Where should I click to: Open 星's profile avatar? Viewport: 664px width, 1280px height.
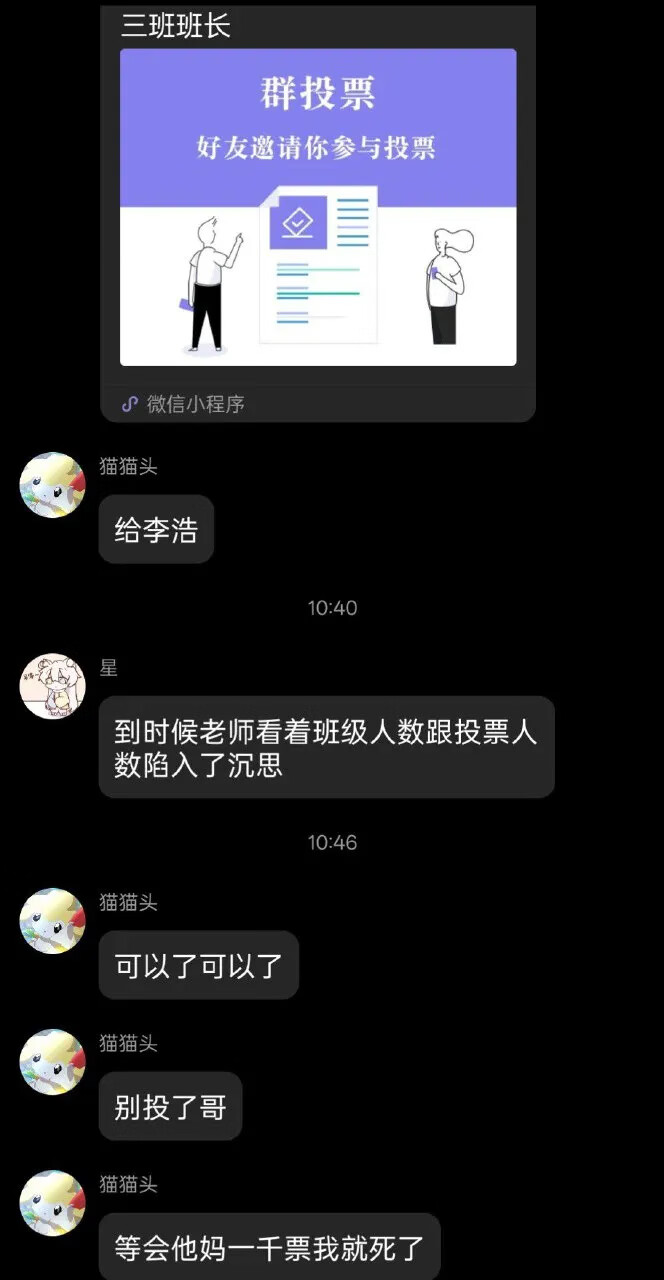pyautogui.click(x=53, y=686)
